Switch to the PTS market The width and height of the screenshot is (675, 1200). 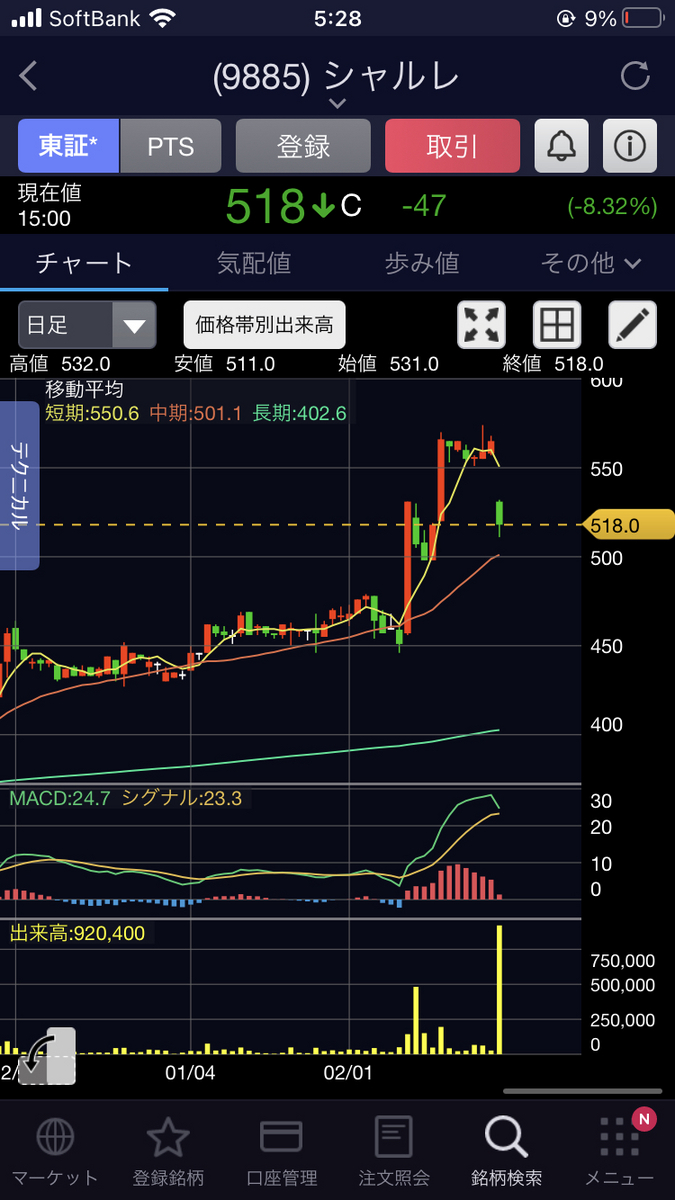click(171, 146)
